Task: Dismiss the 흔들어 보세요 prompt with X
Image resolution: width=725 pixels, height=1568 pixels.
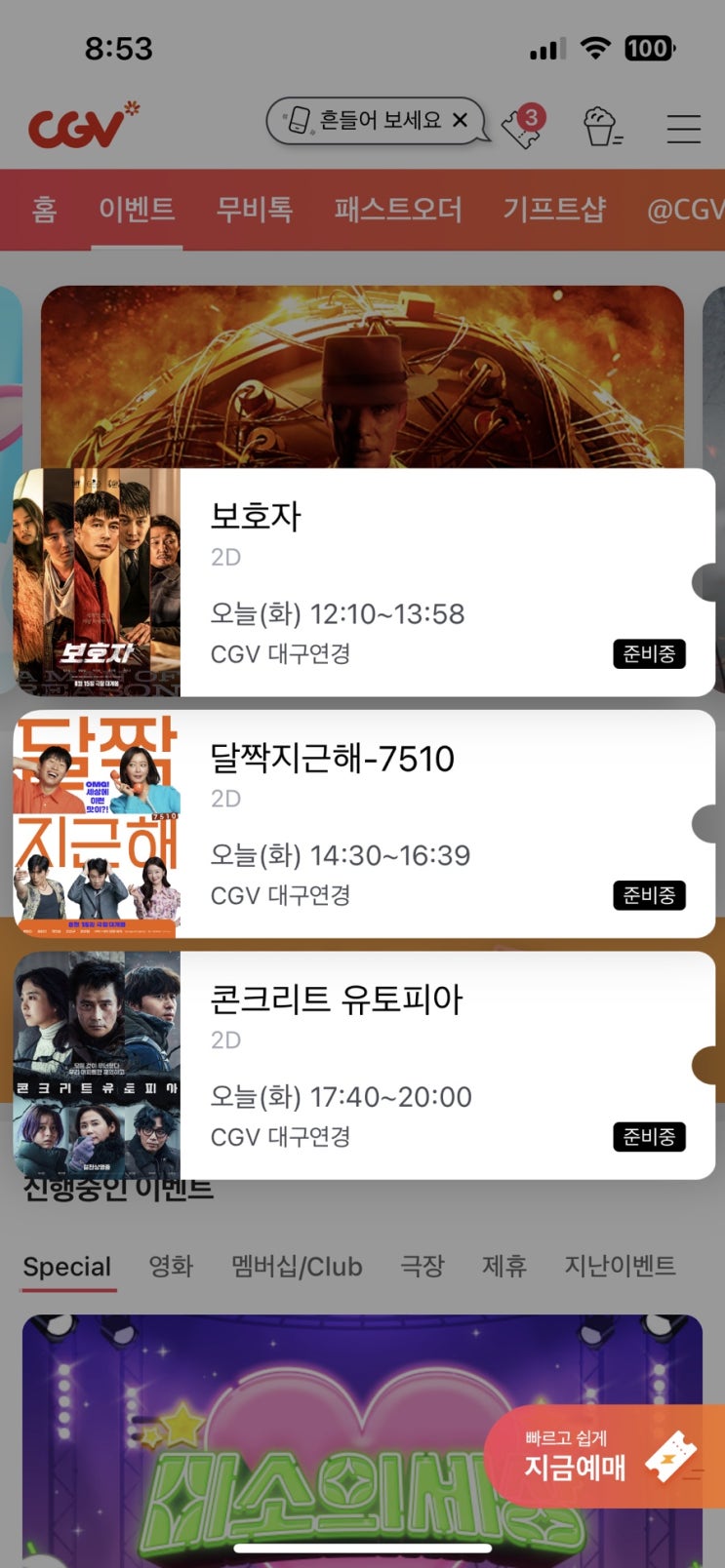Action: (x=460, y=120)
